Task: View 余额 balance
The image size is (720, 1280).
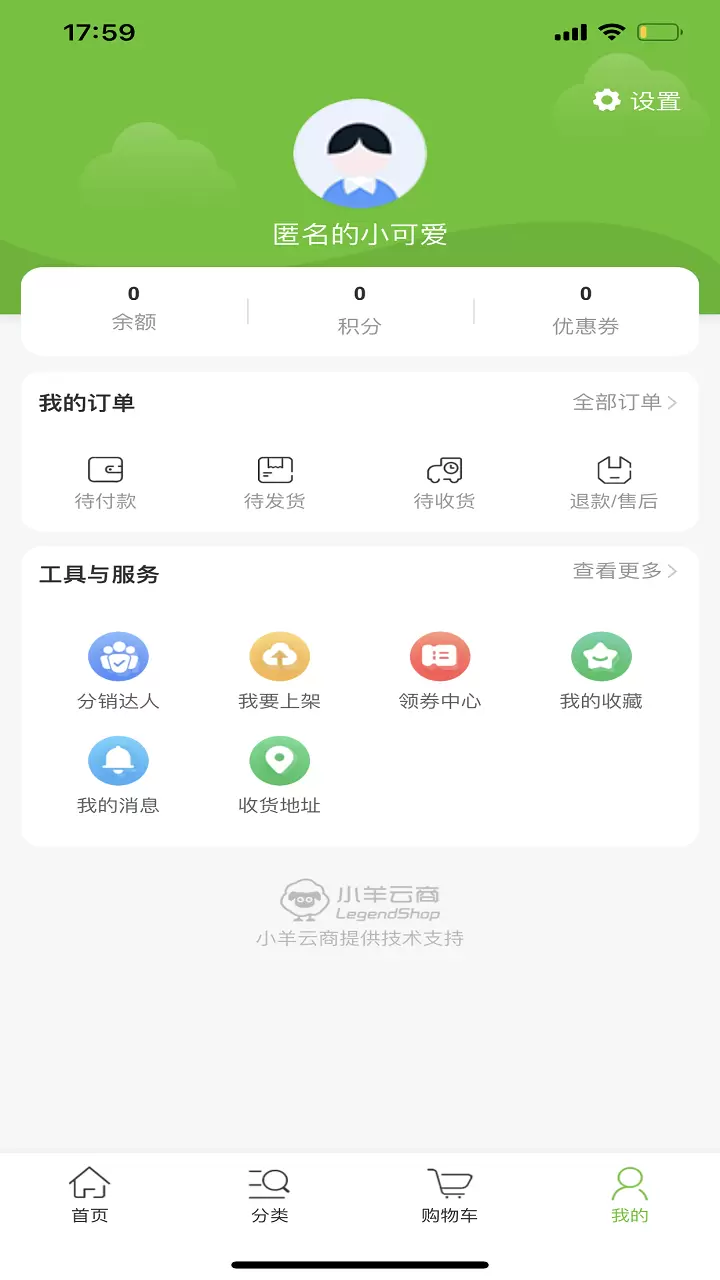Action: [134, 309]
